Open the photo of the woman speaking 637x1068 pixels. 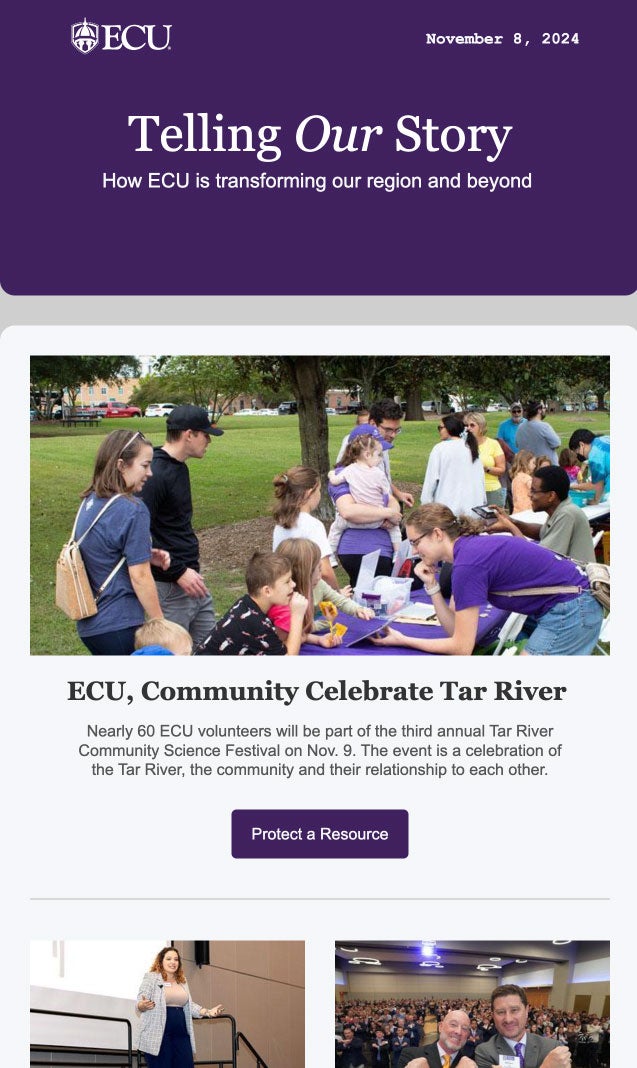168,1004
